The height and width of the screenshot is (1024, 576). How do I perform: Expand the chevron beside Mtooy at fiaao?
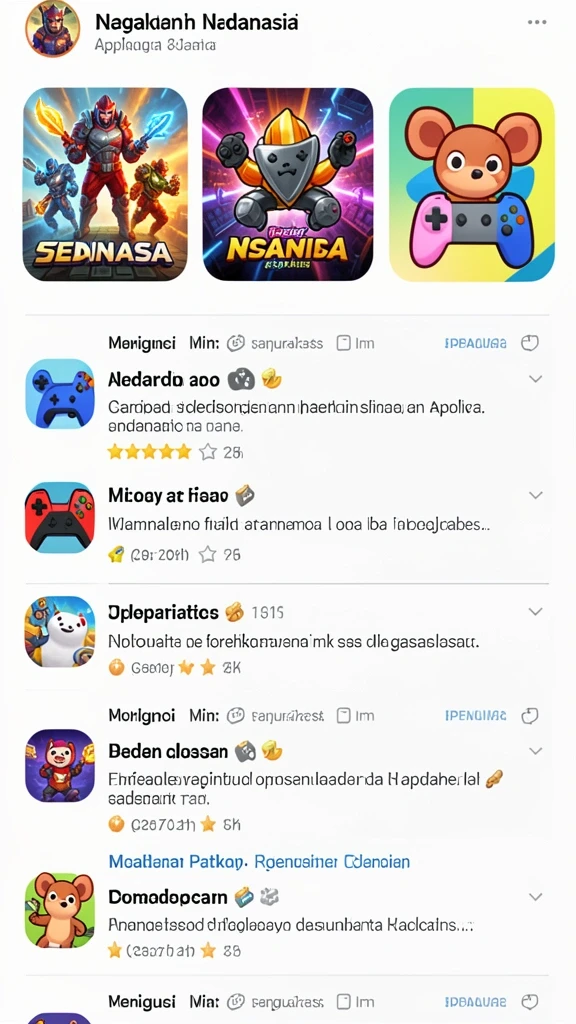pos(536,496)
